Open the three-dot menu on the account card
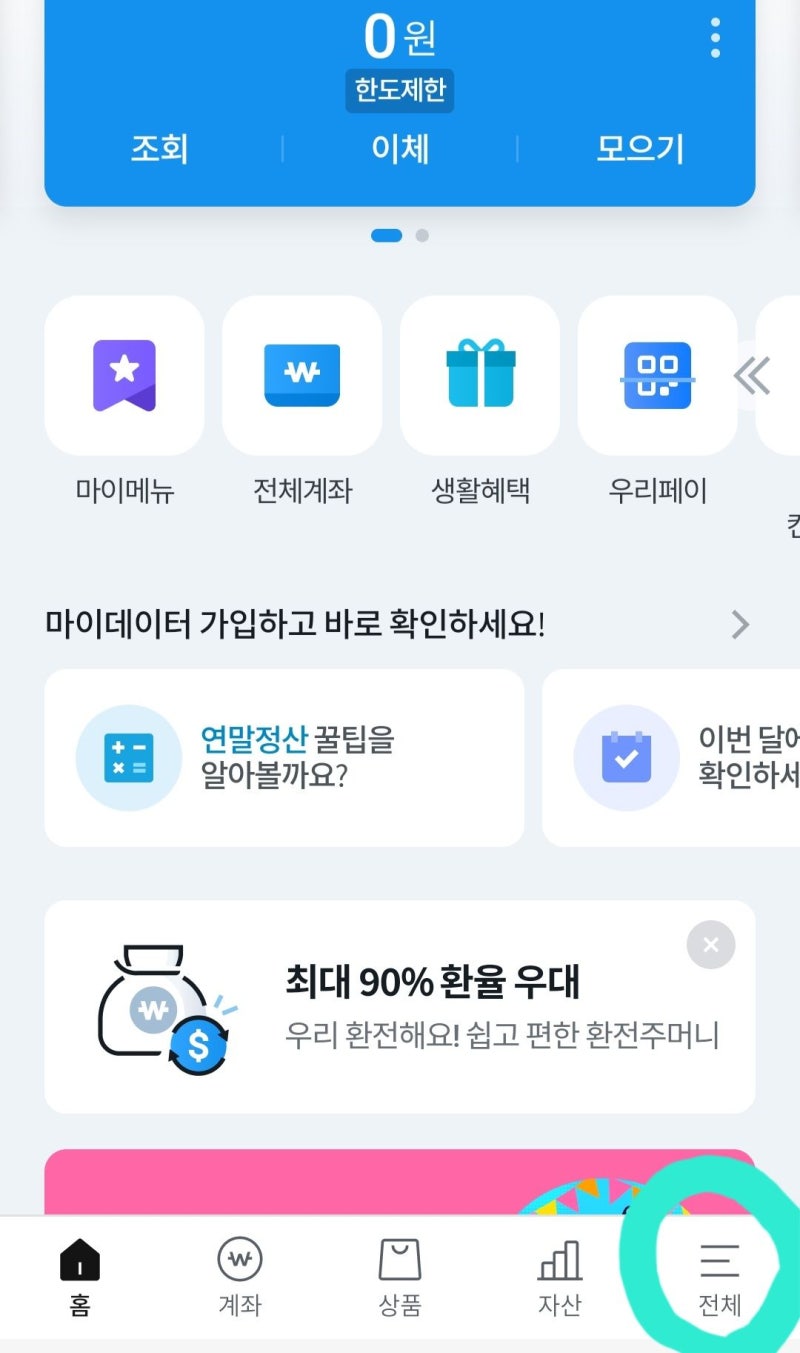 click(715, 38)
